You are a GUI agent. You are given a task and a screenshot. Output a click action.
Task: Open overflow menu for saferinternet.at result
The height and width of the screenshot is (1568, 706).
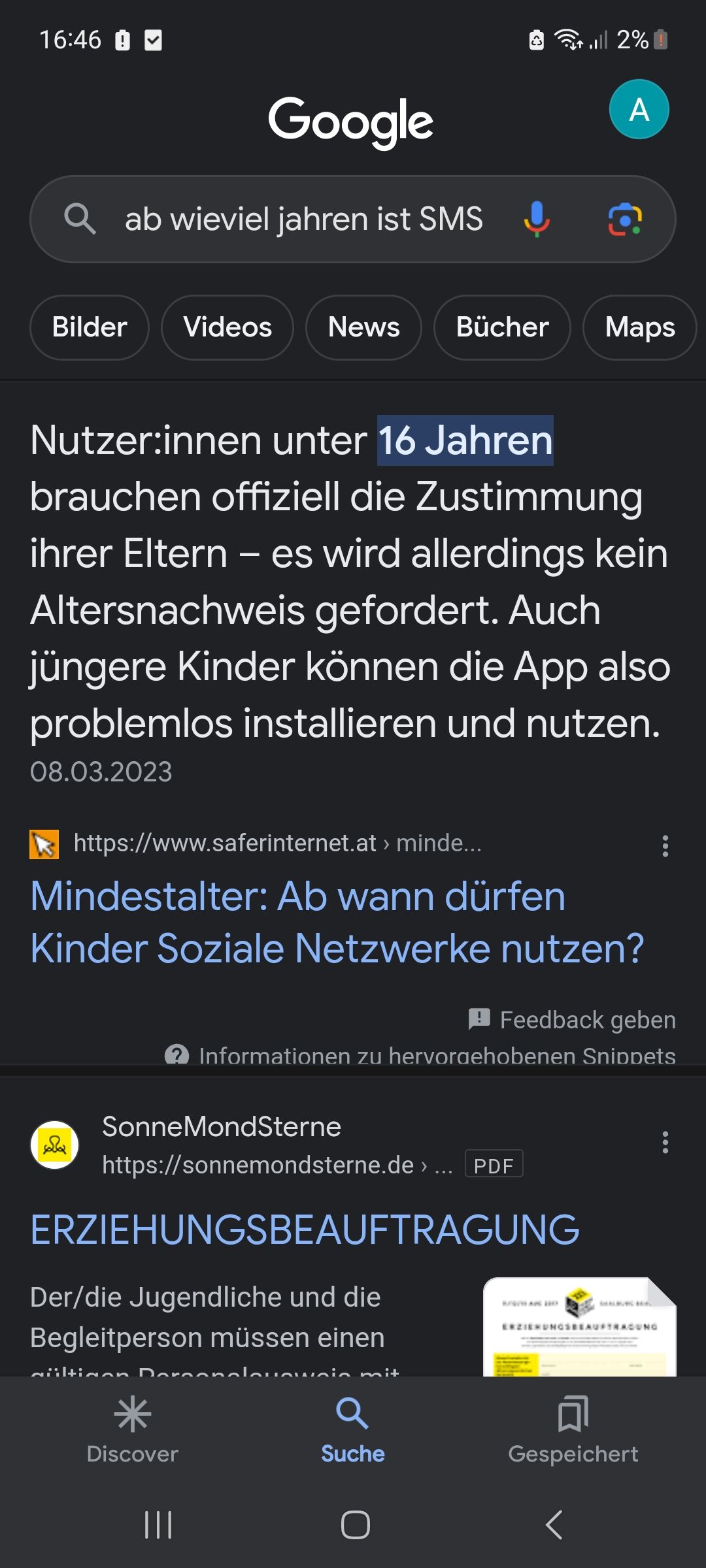[x=665, y=846]
